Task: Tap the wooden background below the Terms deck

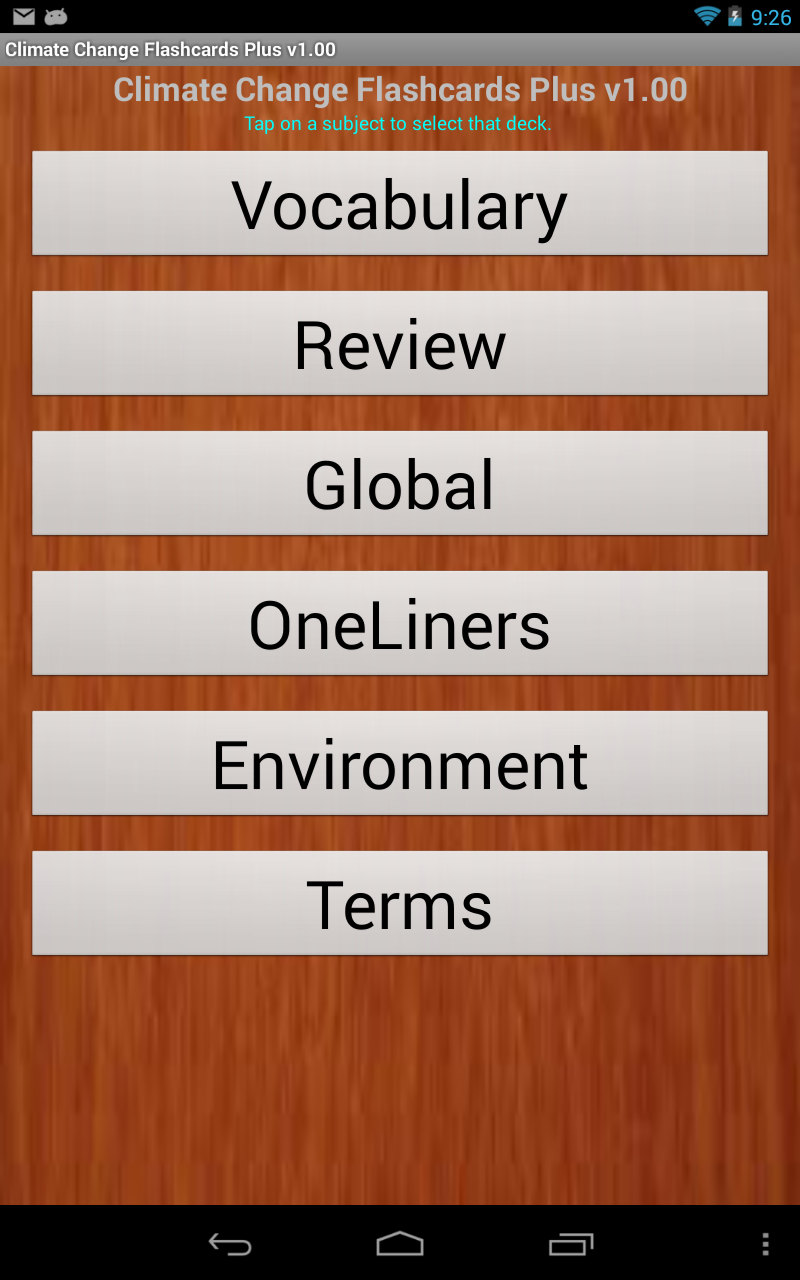Action: (x=400, y=1080)
